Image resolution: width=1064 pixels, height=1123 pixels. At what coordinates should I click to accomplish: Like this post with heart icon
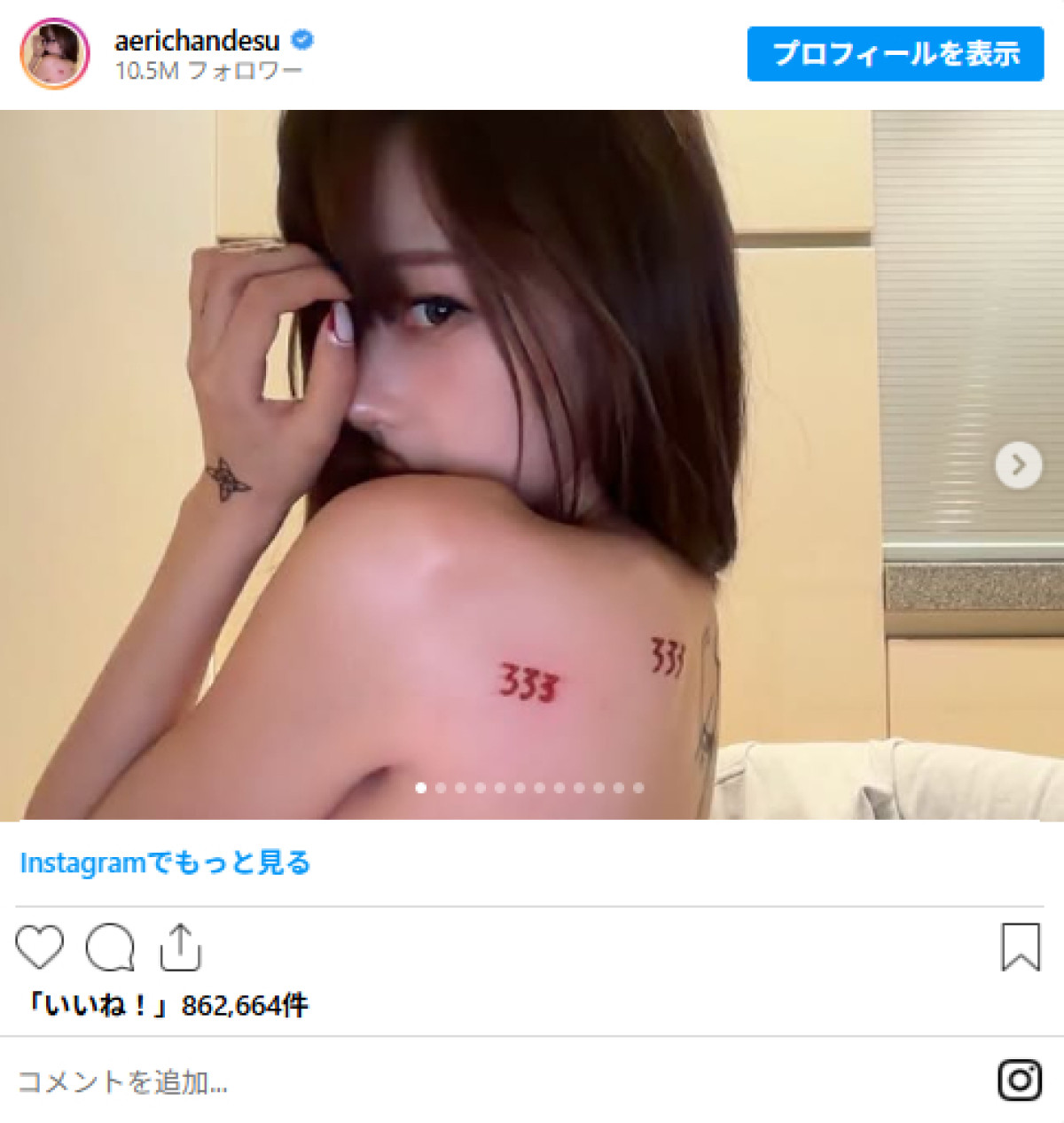40,947
